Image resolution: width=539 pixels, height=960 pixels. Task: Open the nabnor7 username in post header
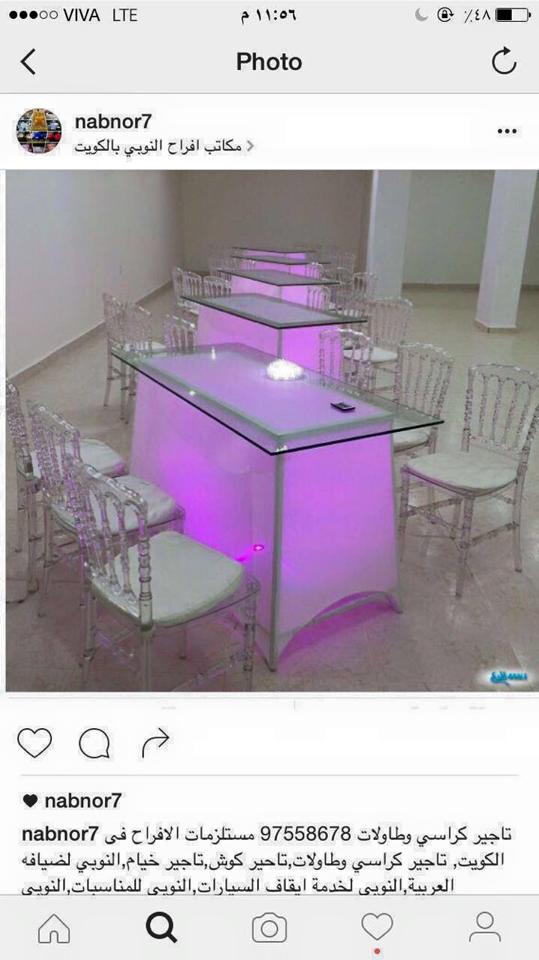pos(113,121)
